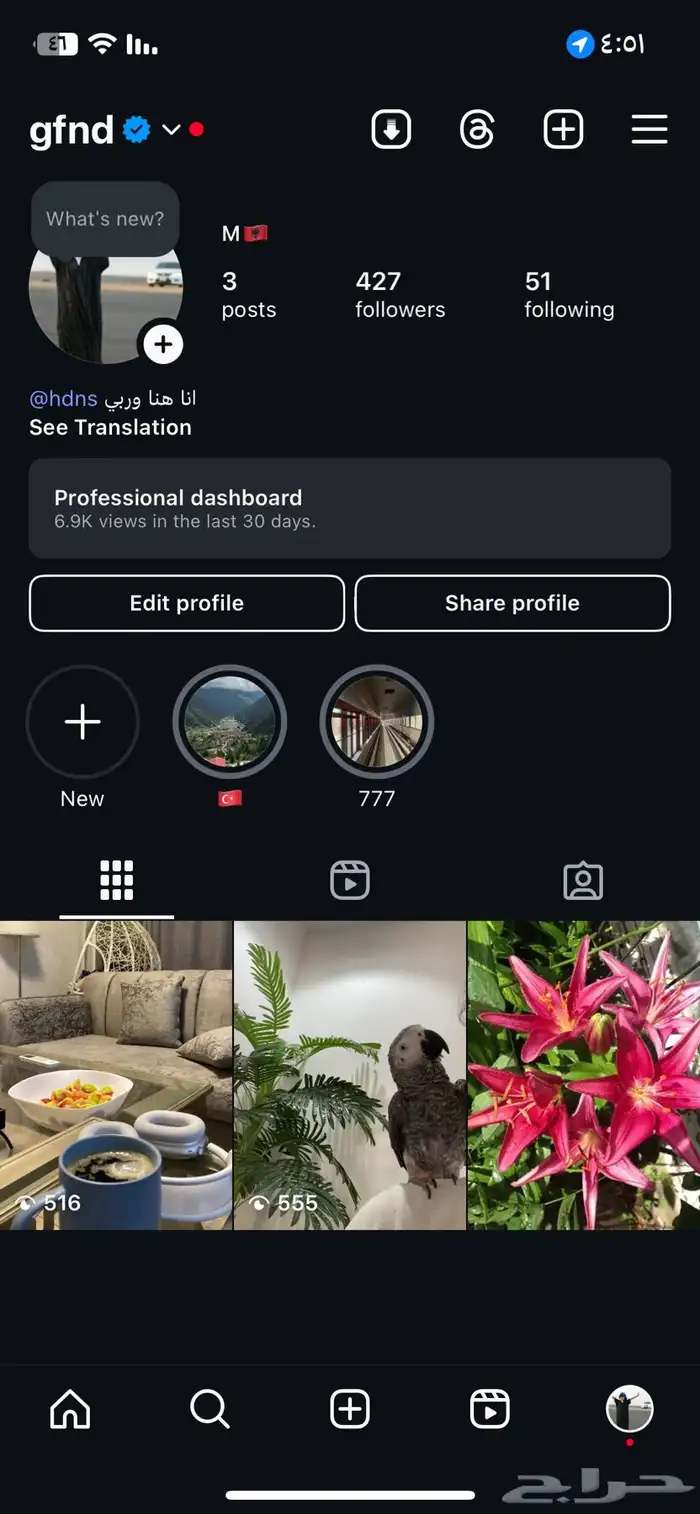Open the download arrow icon in the header
The width and height of the screenshot is (700, 1514).
pyautogui.click(x=391, y=130)
